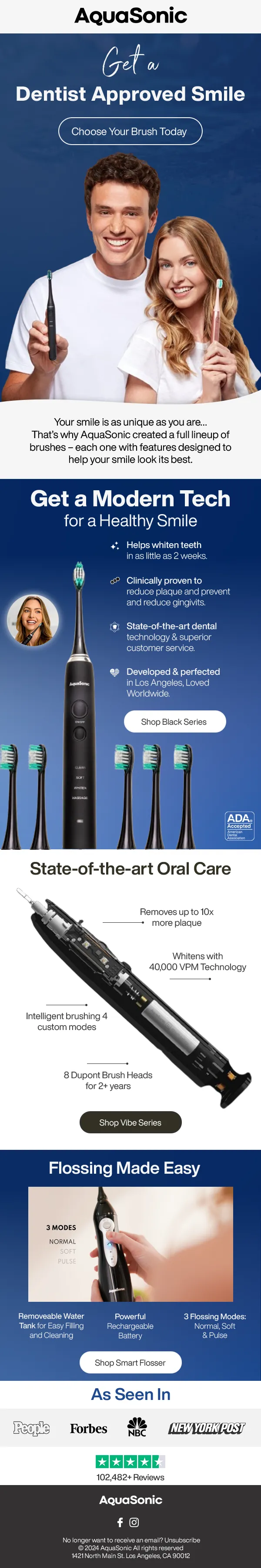Open AquaSonic Instagram icon

pyautogui.click(x=134, y=1522)
